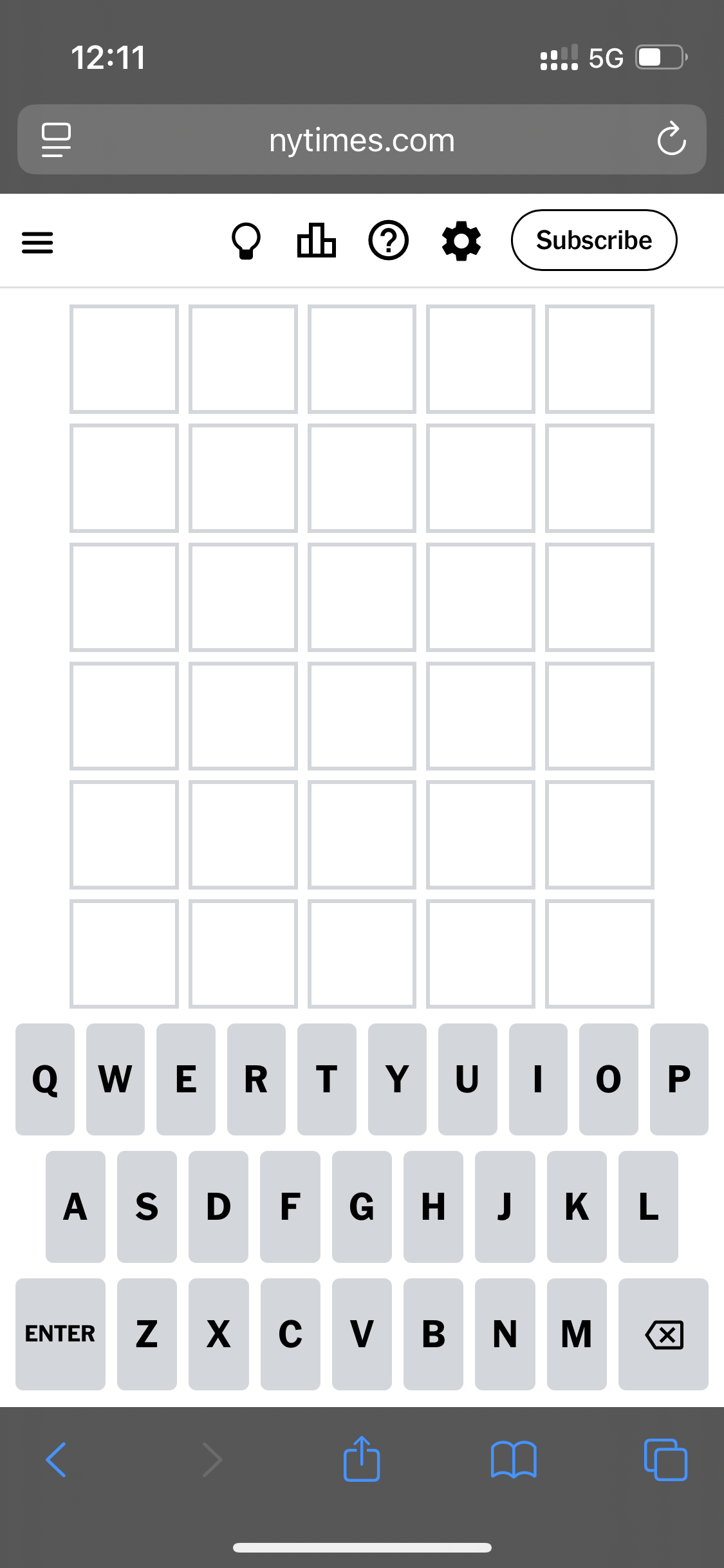
Task: Tap the M key
Action: coord(577,1334)
